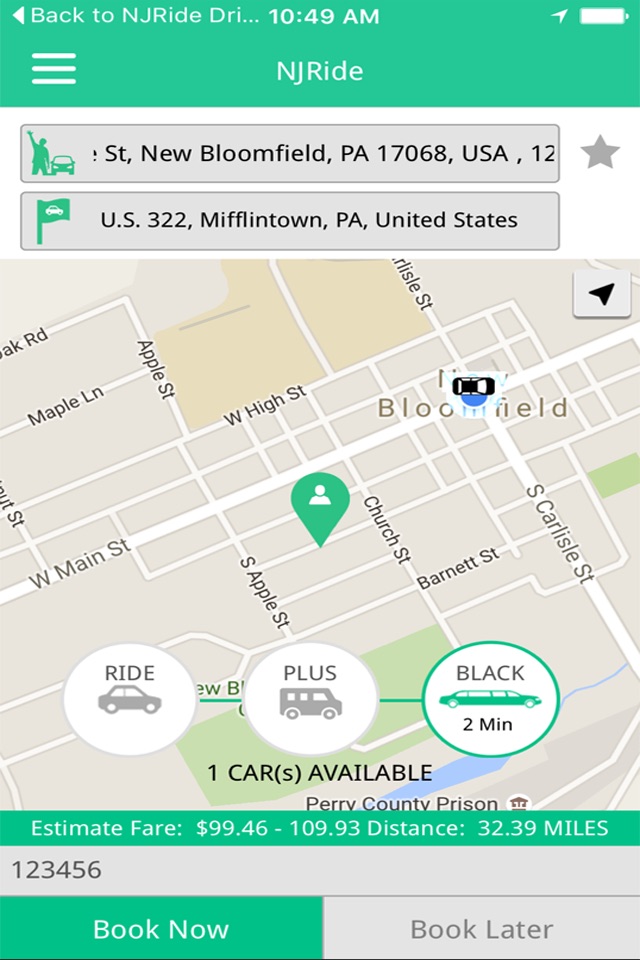Recenter the map on my location
Viewport: 640px width, 960px height.
coord(601,294)
